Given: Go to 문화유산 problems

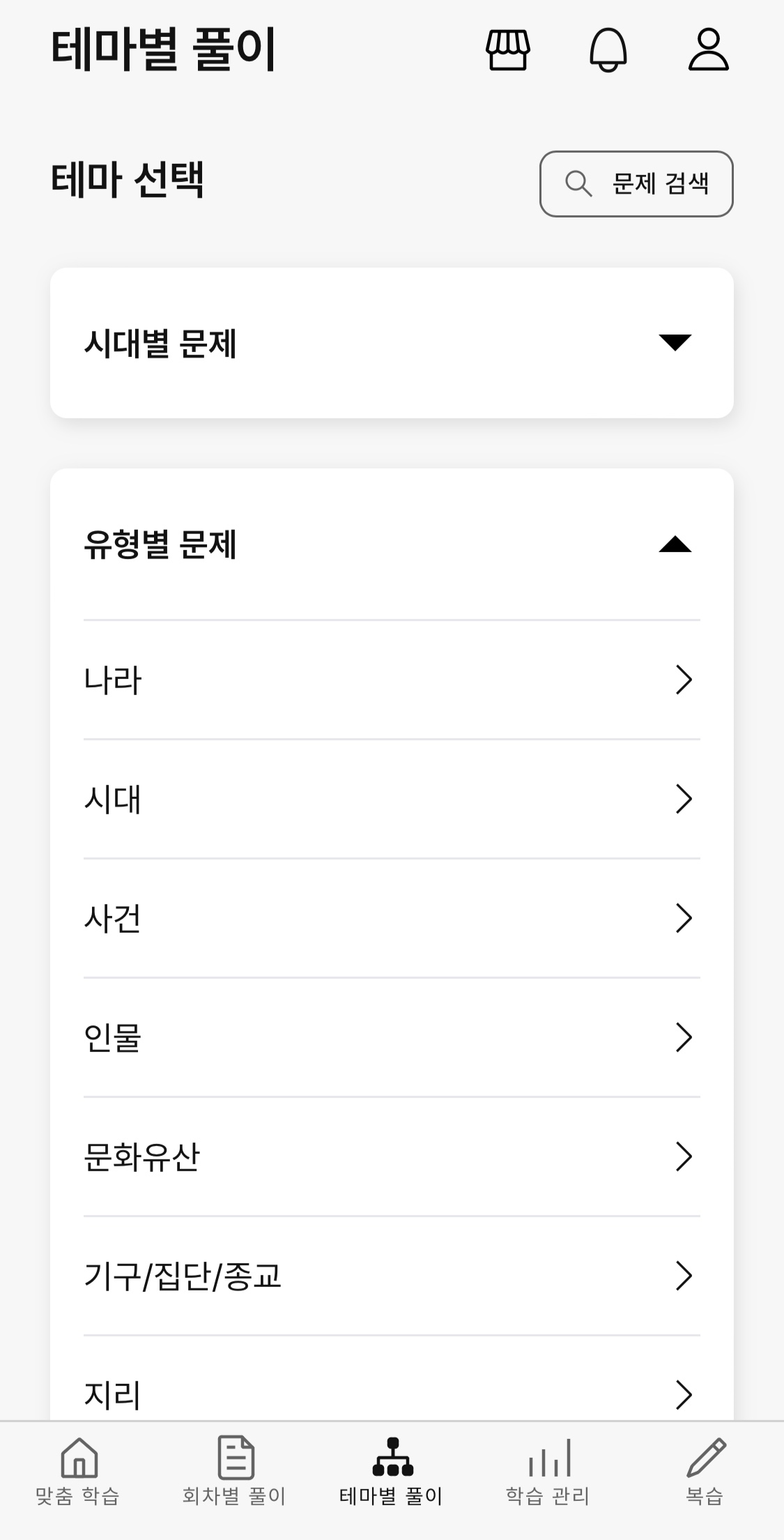Looking at the screenshot, I should [x=392, y=1157].
